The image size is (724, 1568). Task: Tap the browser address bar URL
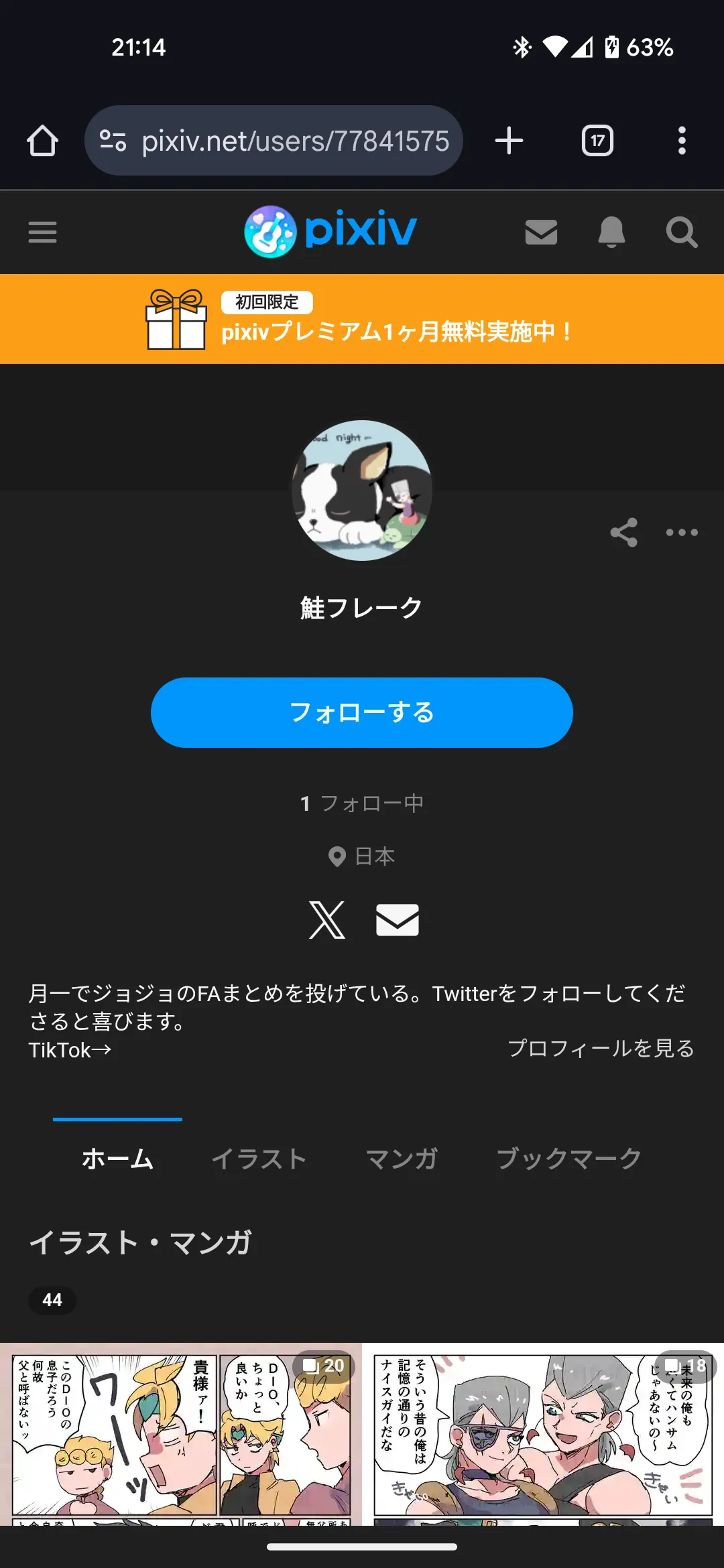(295, 141)
